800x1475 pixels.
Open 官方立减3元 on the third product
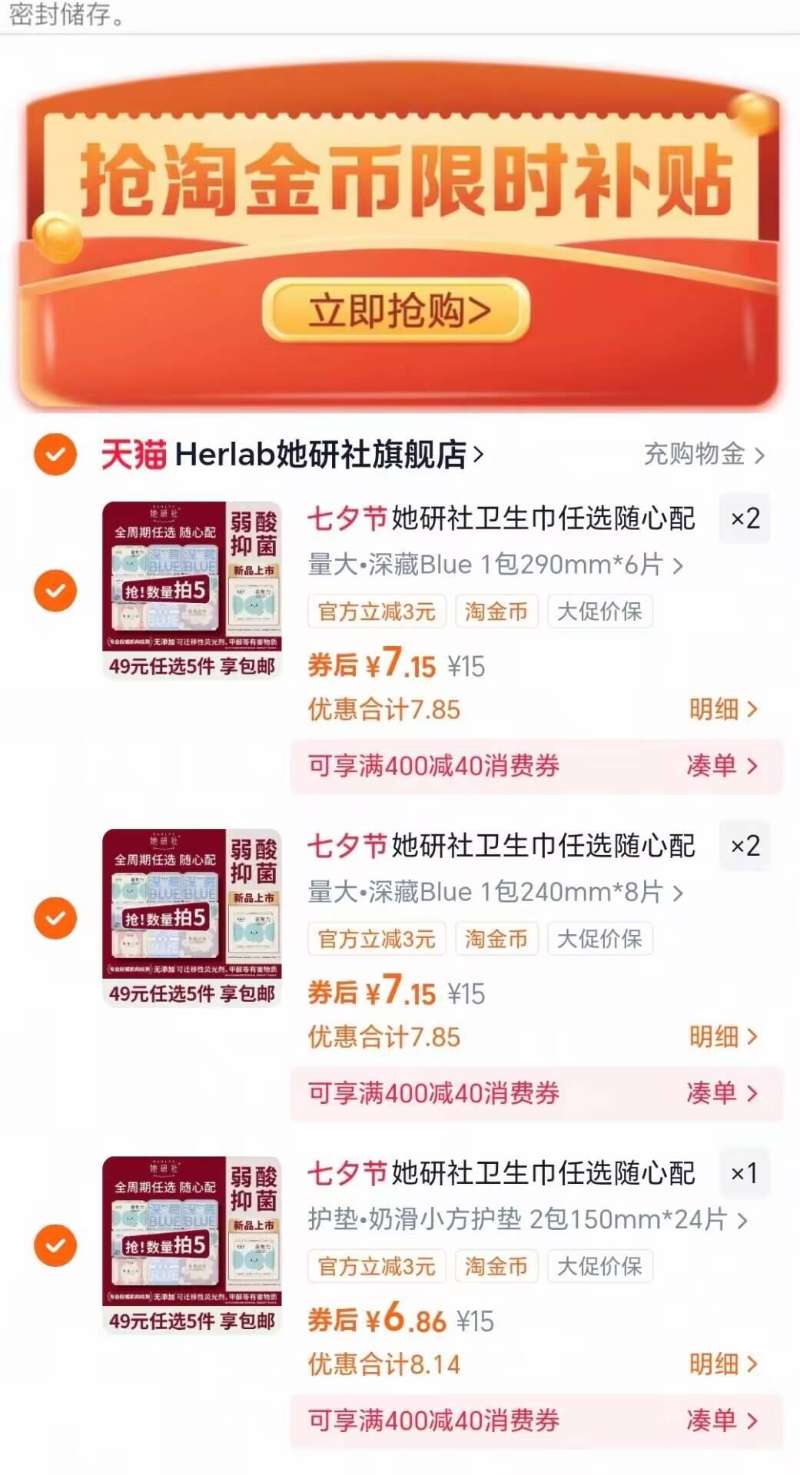tap(376, 1266)
